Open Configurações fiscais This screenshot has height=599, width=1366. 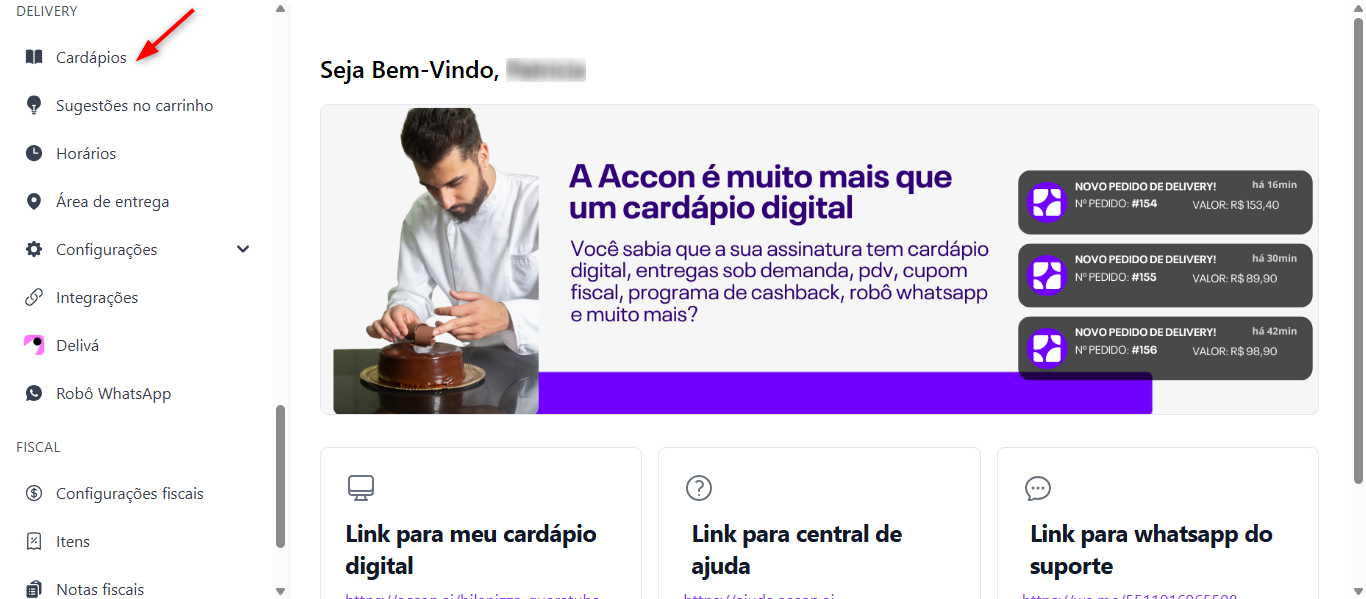pos(129,494)
